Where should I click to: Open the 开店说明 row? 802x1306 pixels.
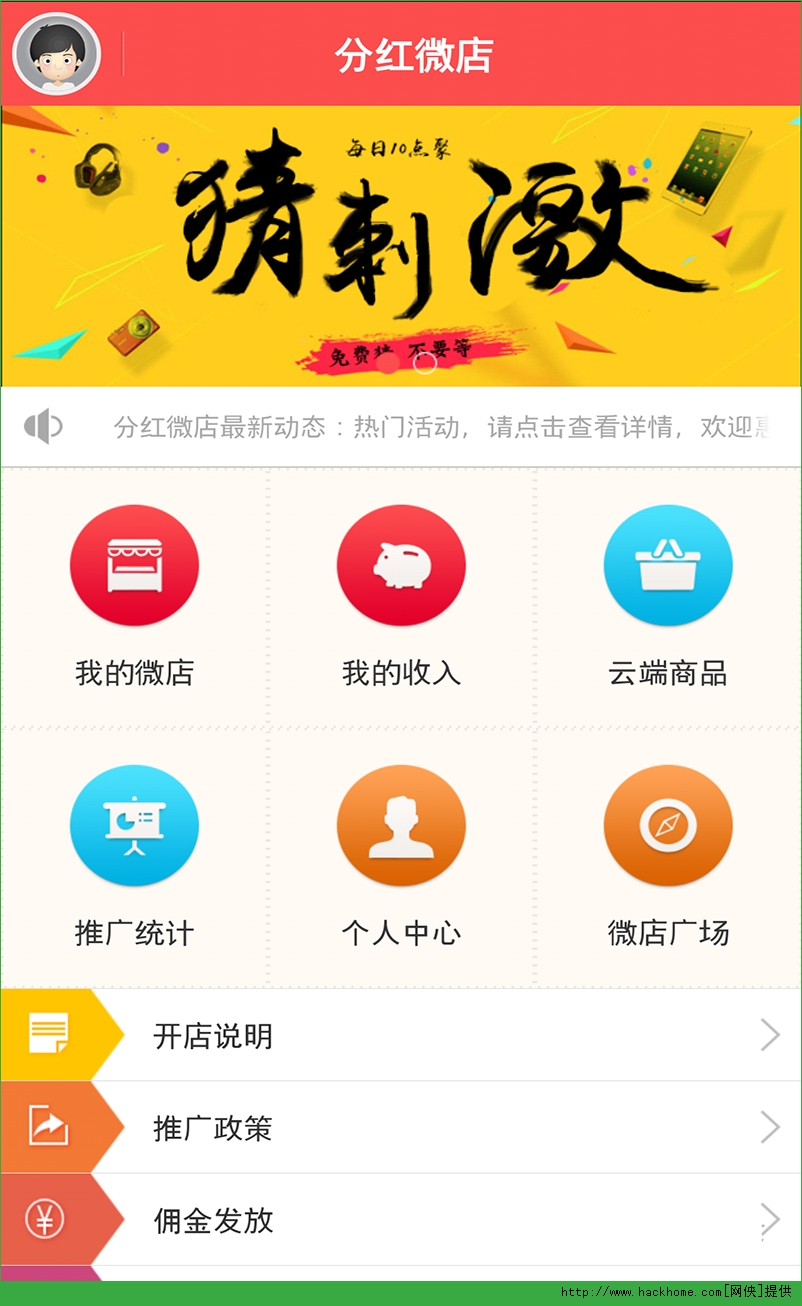(400, 1036)
